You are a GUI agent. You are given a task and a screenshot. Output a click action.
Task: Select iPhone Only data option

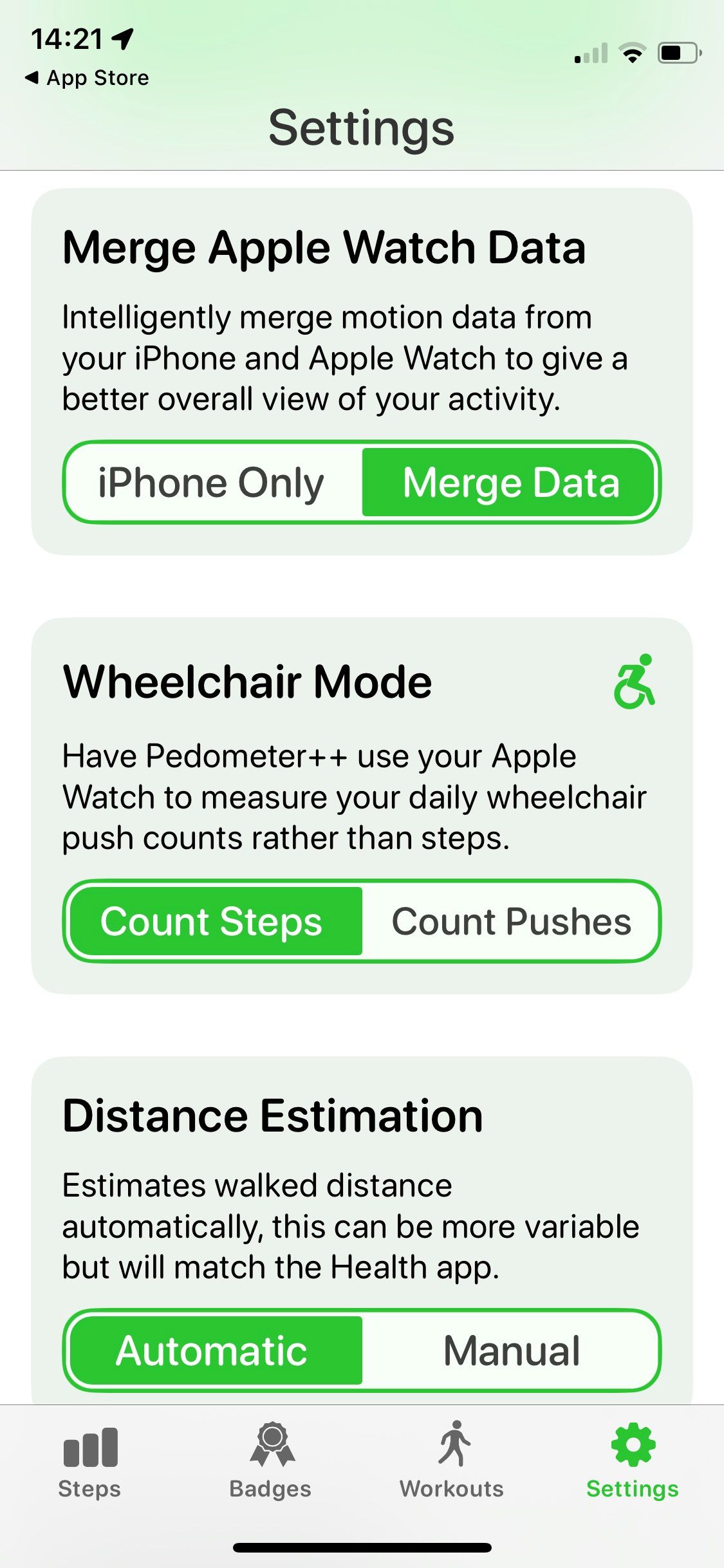point(211,483)
